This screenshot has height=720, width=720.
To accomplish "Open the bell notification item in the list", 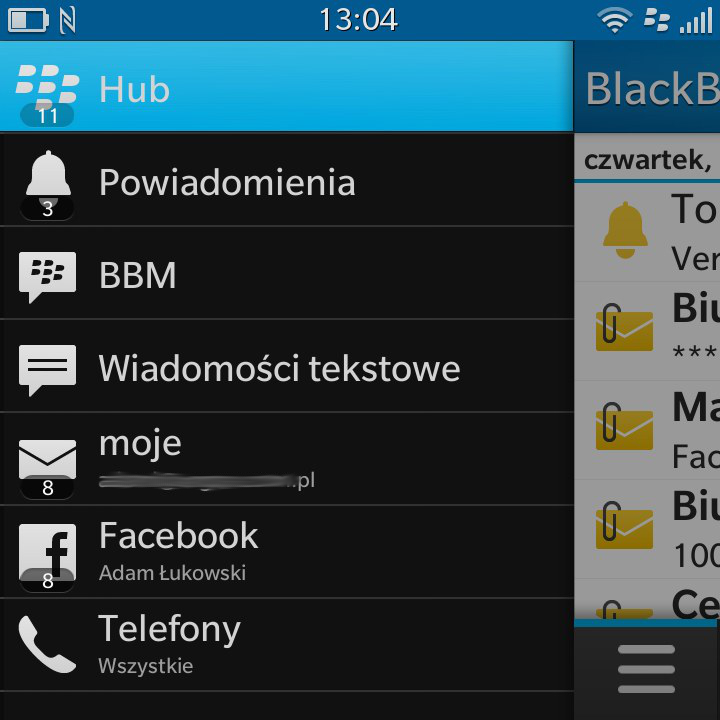I will point(648,228).
